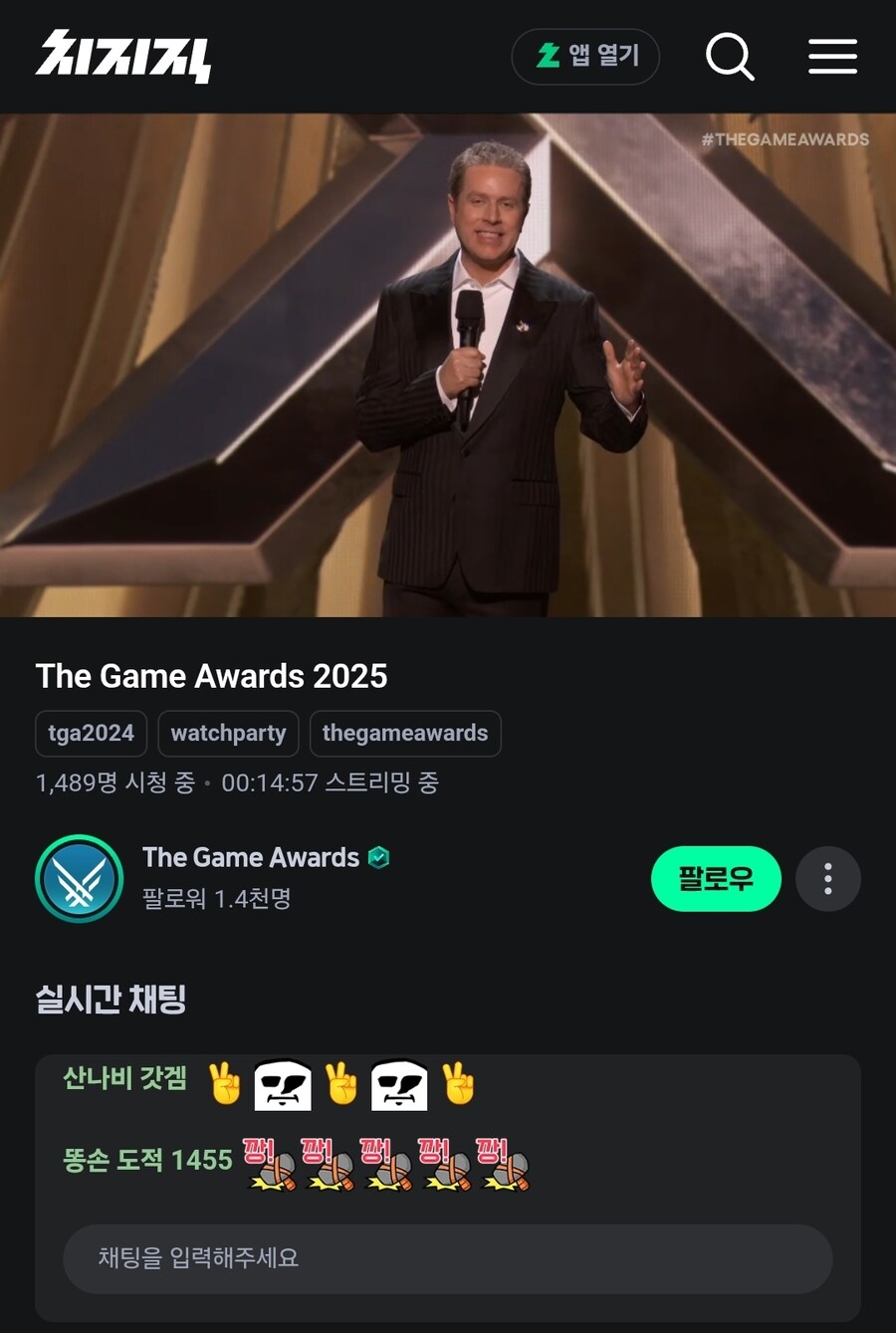
Task: Select the tga2024 tag
Action: pos(91,733)
